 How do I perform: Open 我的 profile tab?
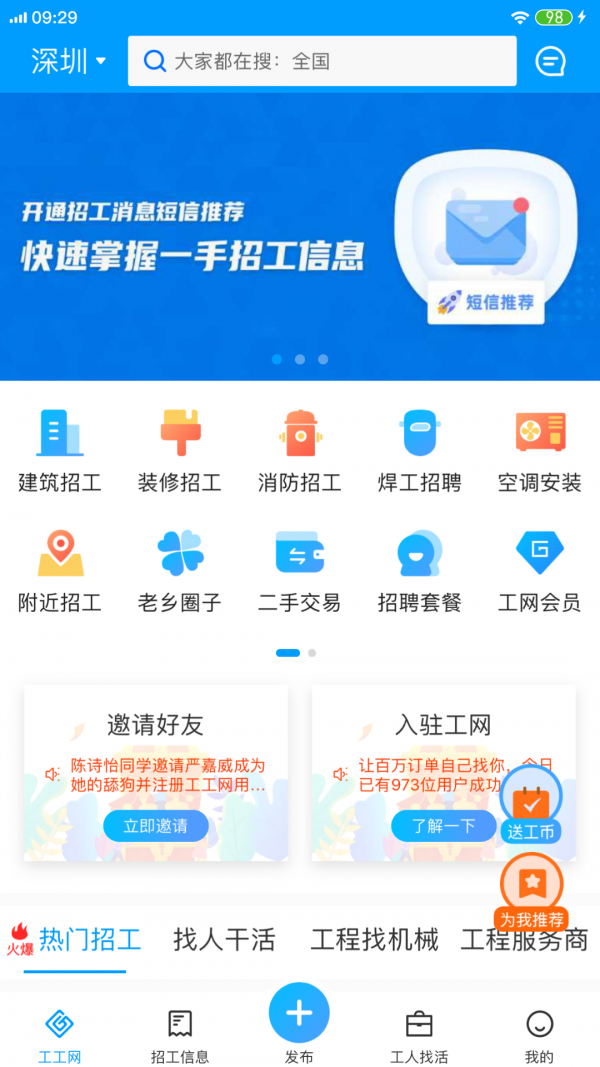click(x=539, y=1035)
